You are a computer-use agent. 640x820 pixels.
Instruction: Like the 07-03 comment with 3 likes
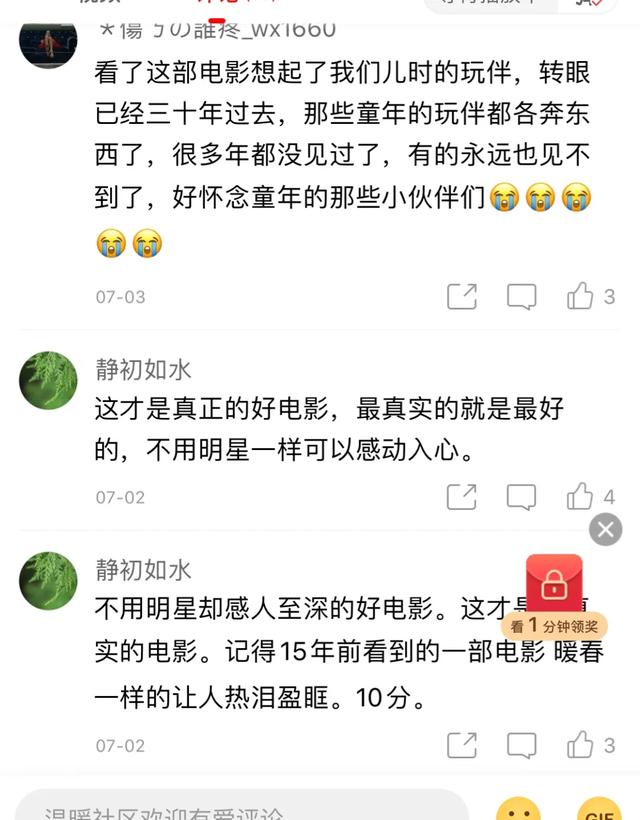(581, 296)
